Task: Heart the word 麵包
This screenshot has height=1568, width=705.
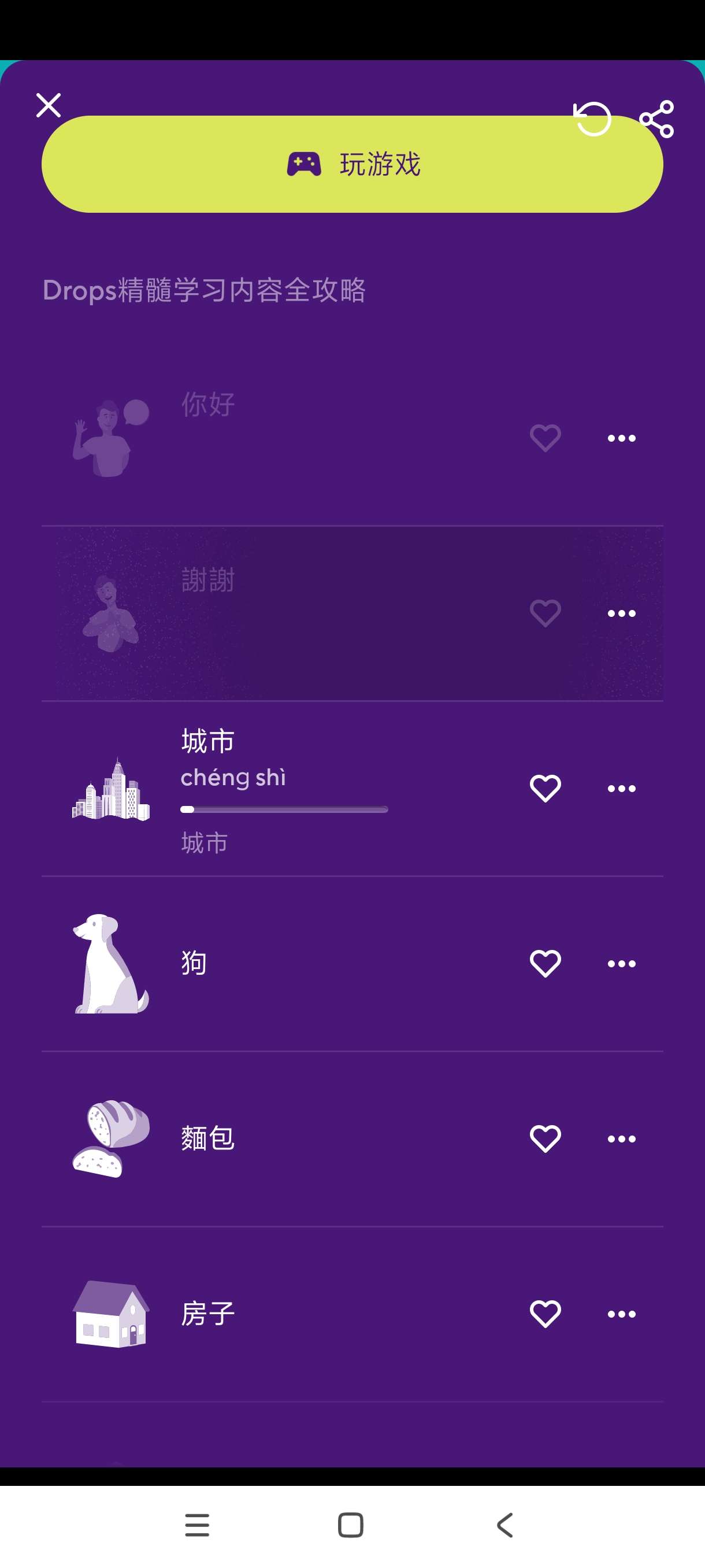Action: click(545, 1138)
